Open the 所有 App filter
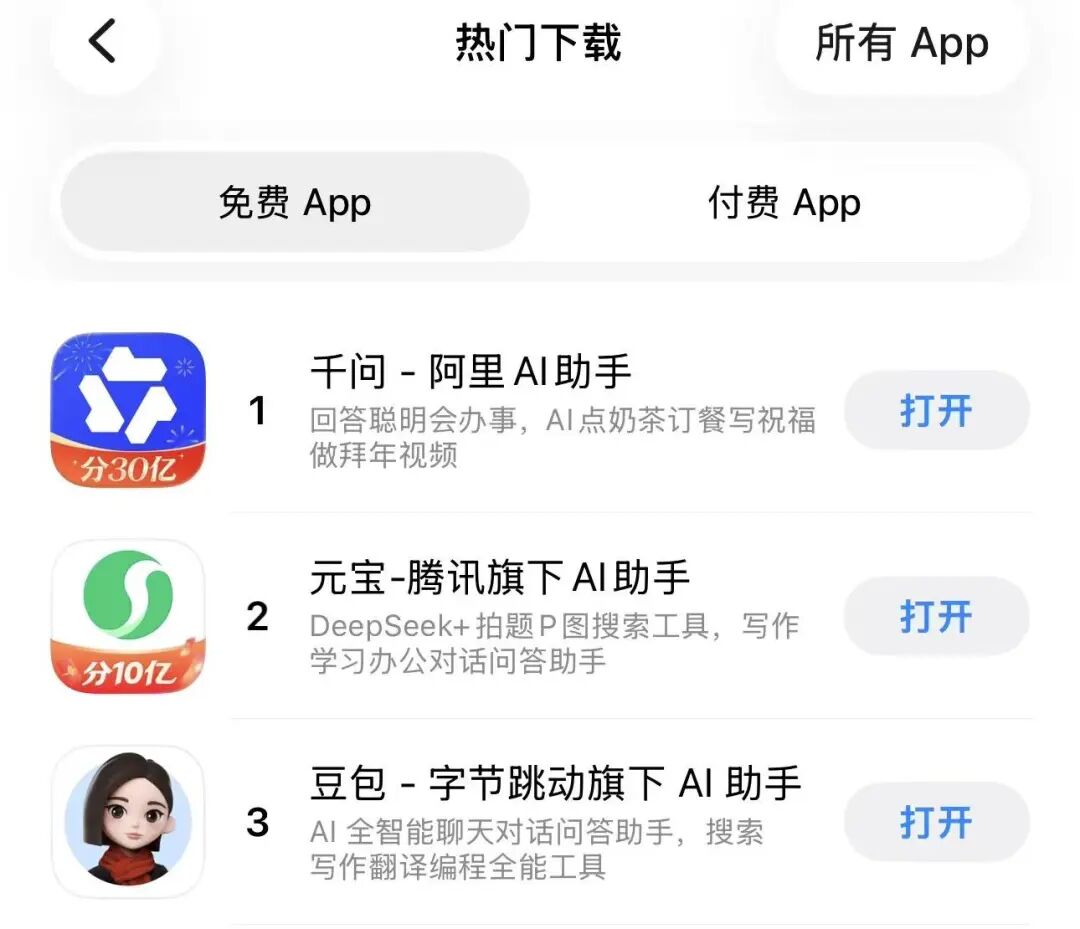 click(901, 44)
